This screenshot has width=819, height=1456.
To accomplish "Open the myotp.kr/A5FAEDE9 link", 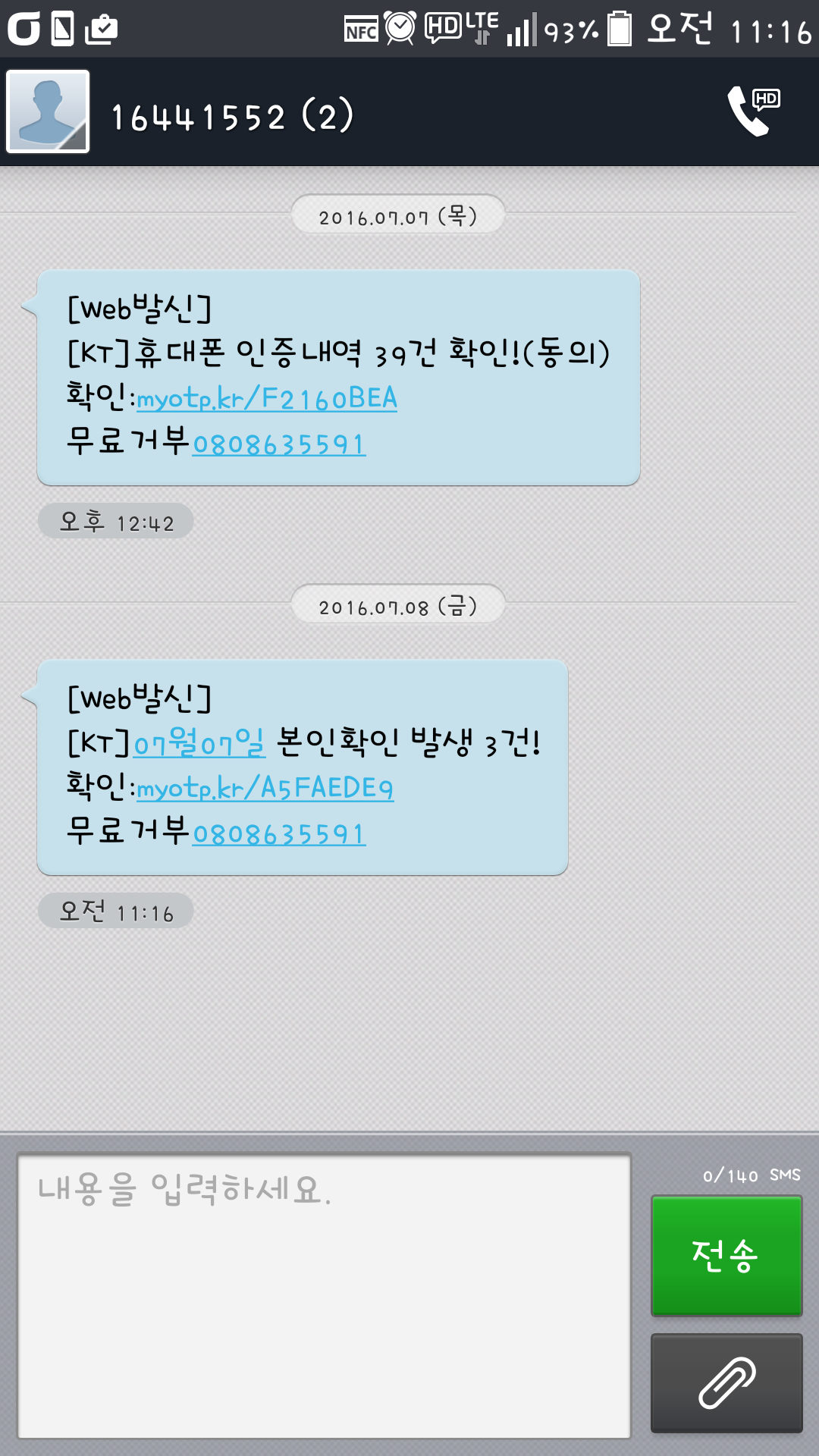I will click(x=265, y=789).
